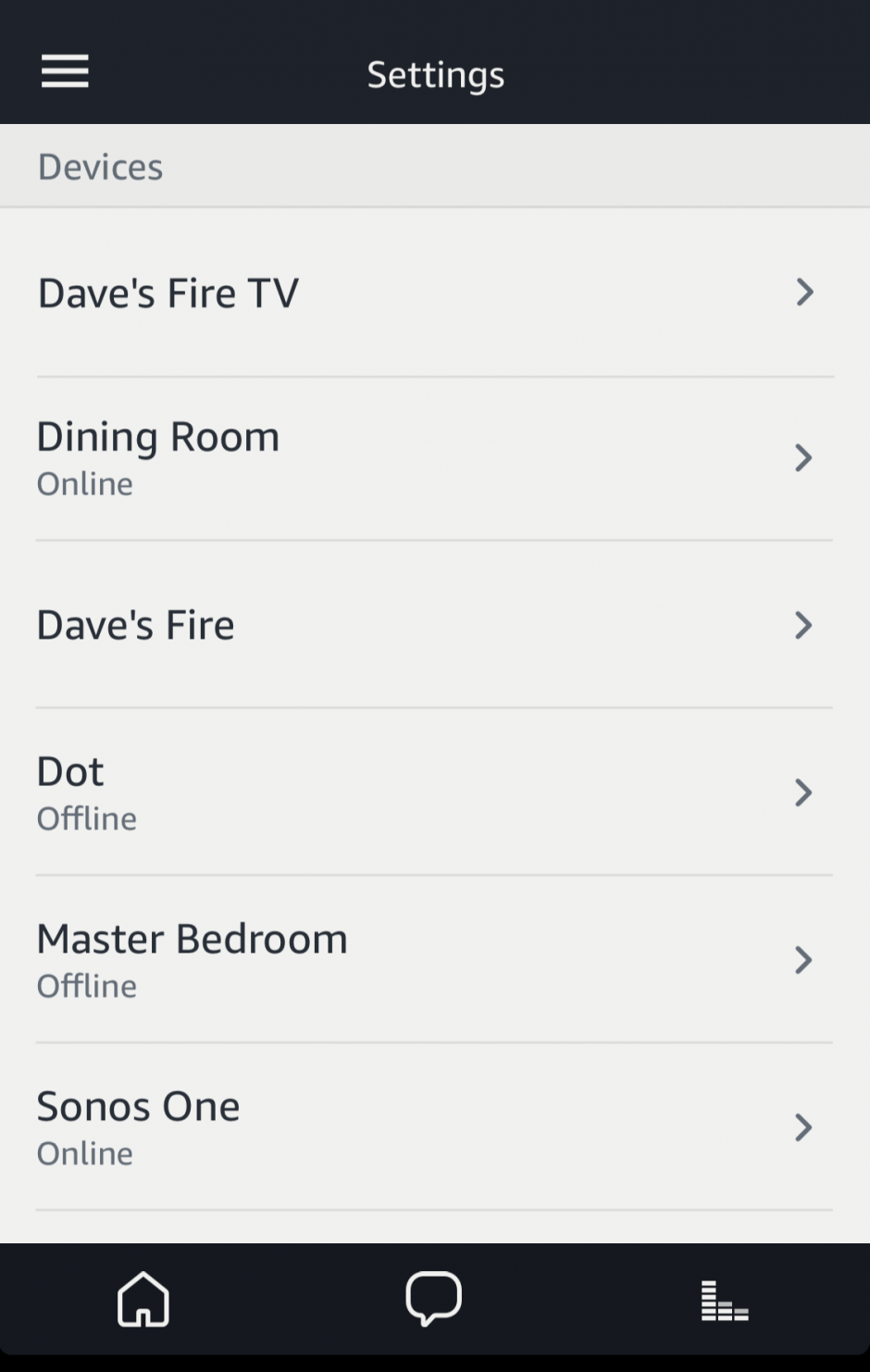The width and height of the screenshot is (870, 1372).
Task: Tap the chevron next to Dot
Action: click(802, 792)
